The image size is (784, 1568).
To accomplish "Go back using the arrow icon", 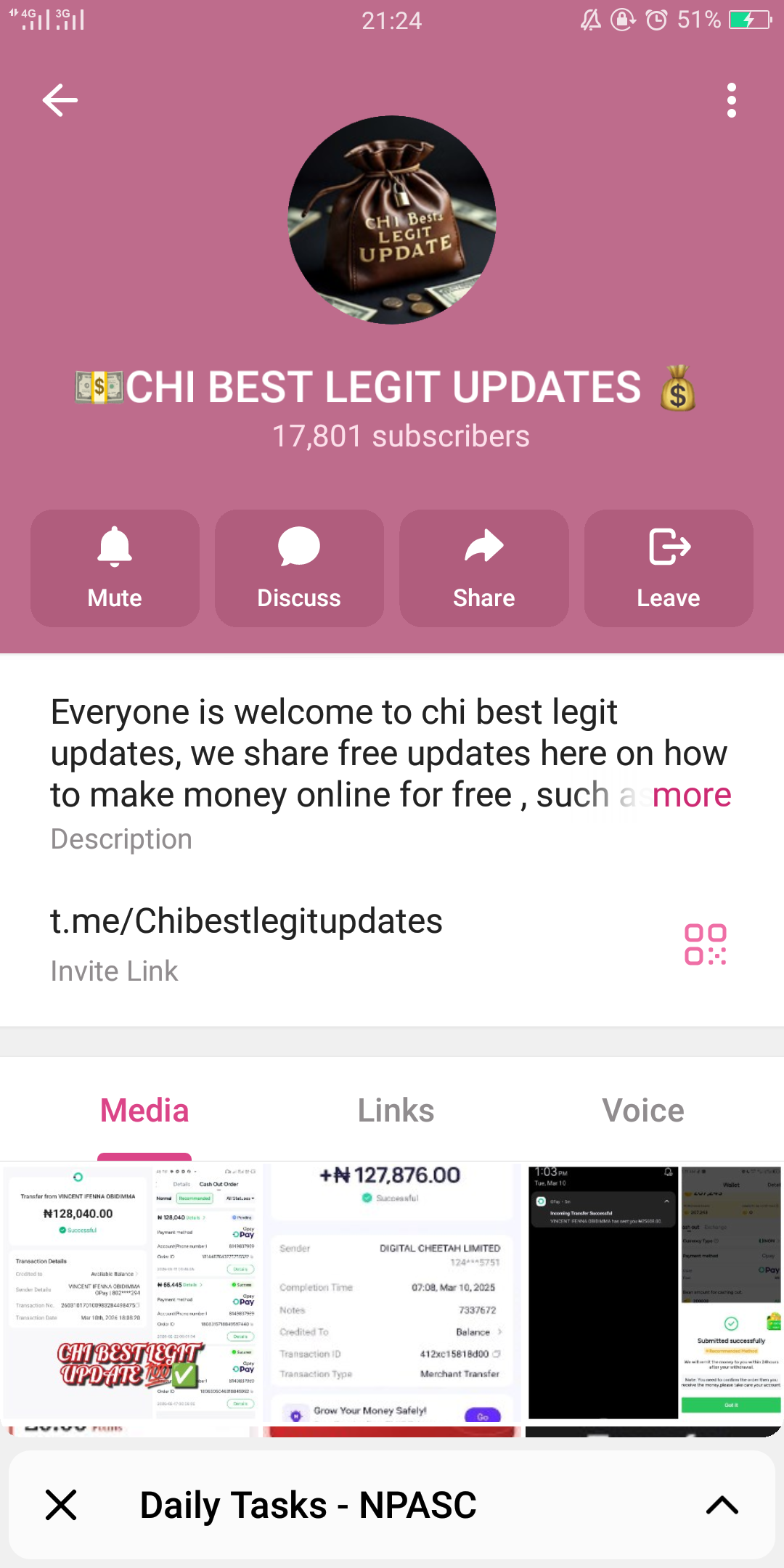I will 60,100.
